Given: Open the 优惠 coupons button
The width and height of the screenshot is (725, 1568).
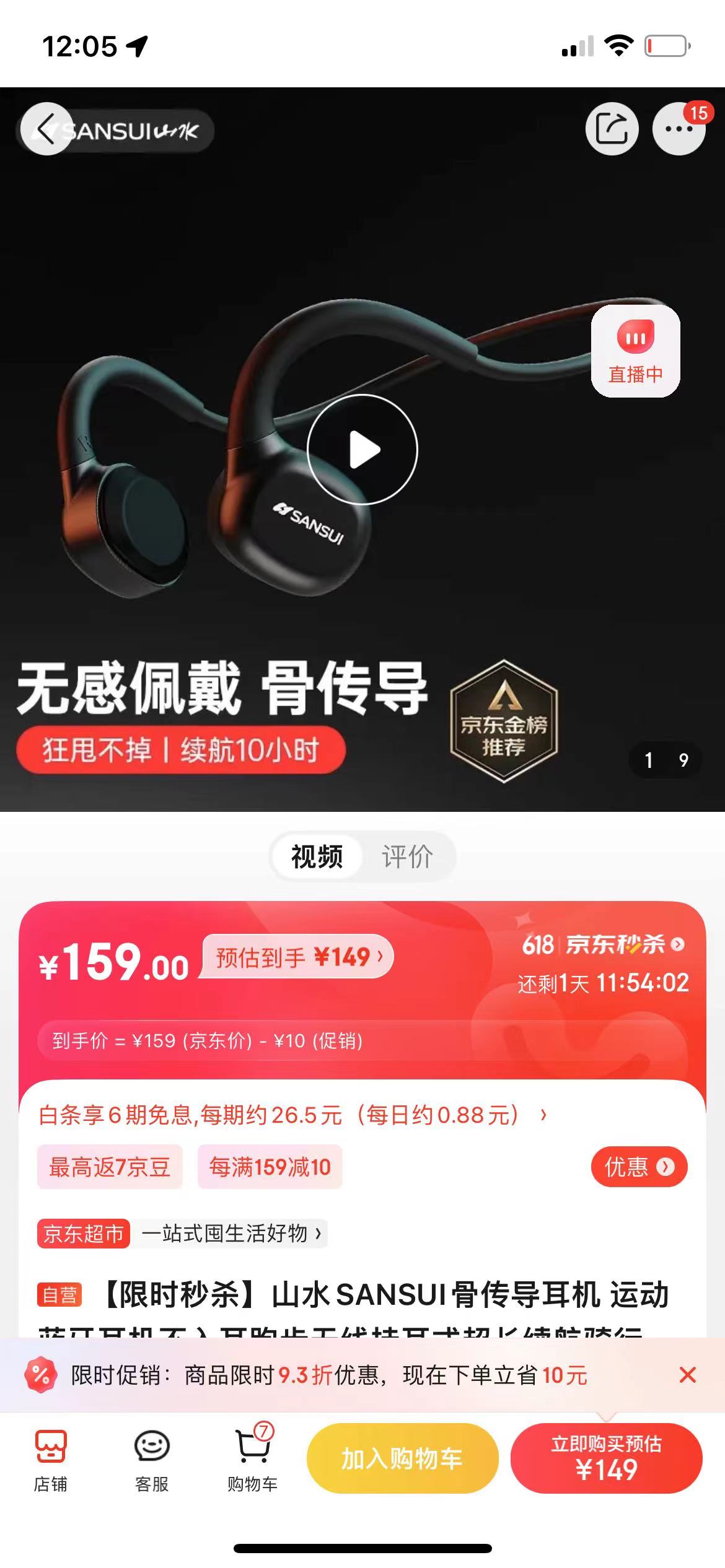Looking at the screenshot, I should click(639, 1167).
